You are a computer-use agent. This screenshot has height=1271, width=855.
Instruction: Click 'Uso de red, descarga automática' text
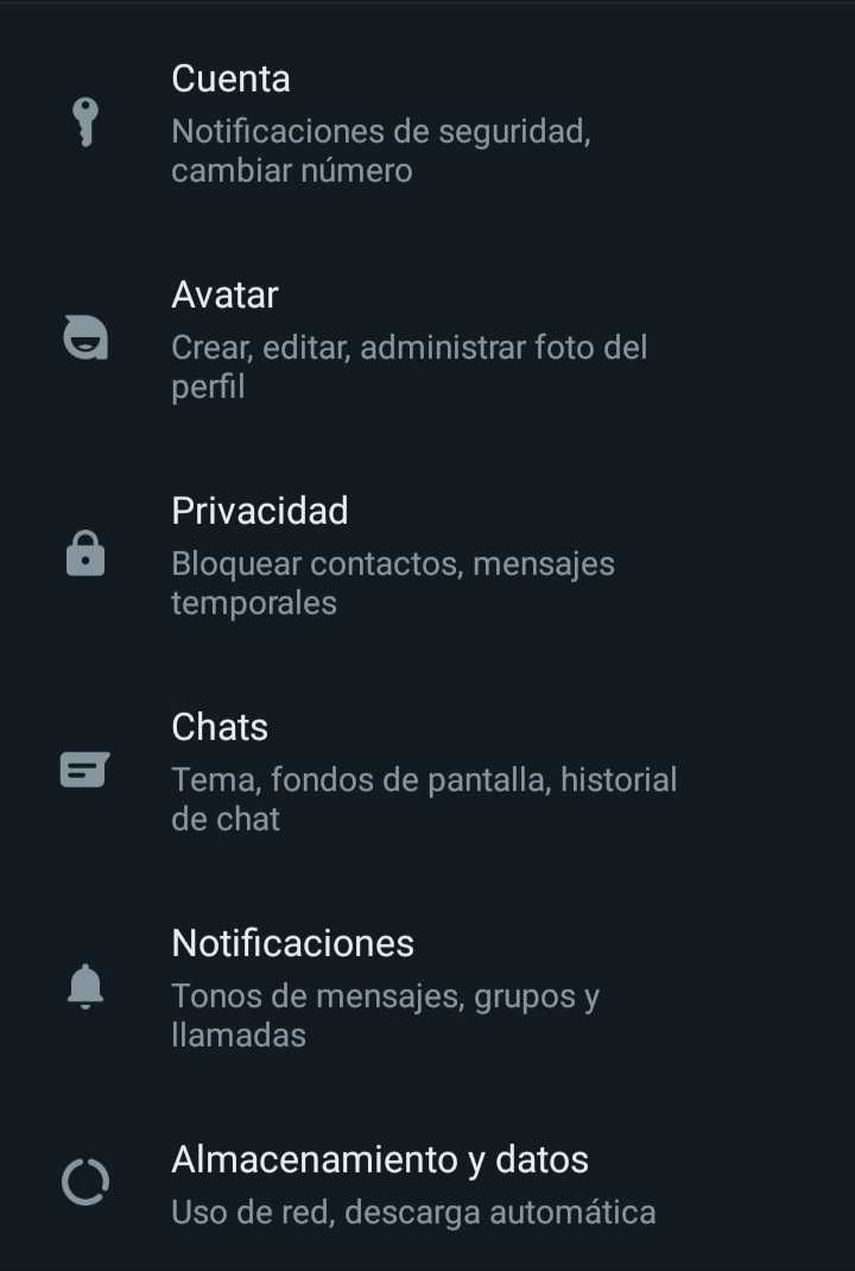414,1212
